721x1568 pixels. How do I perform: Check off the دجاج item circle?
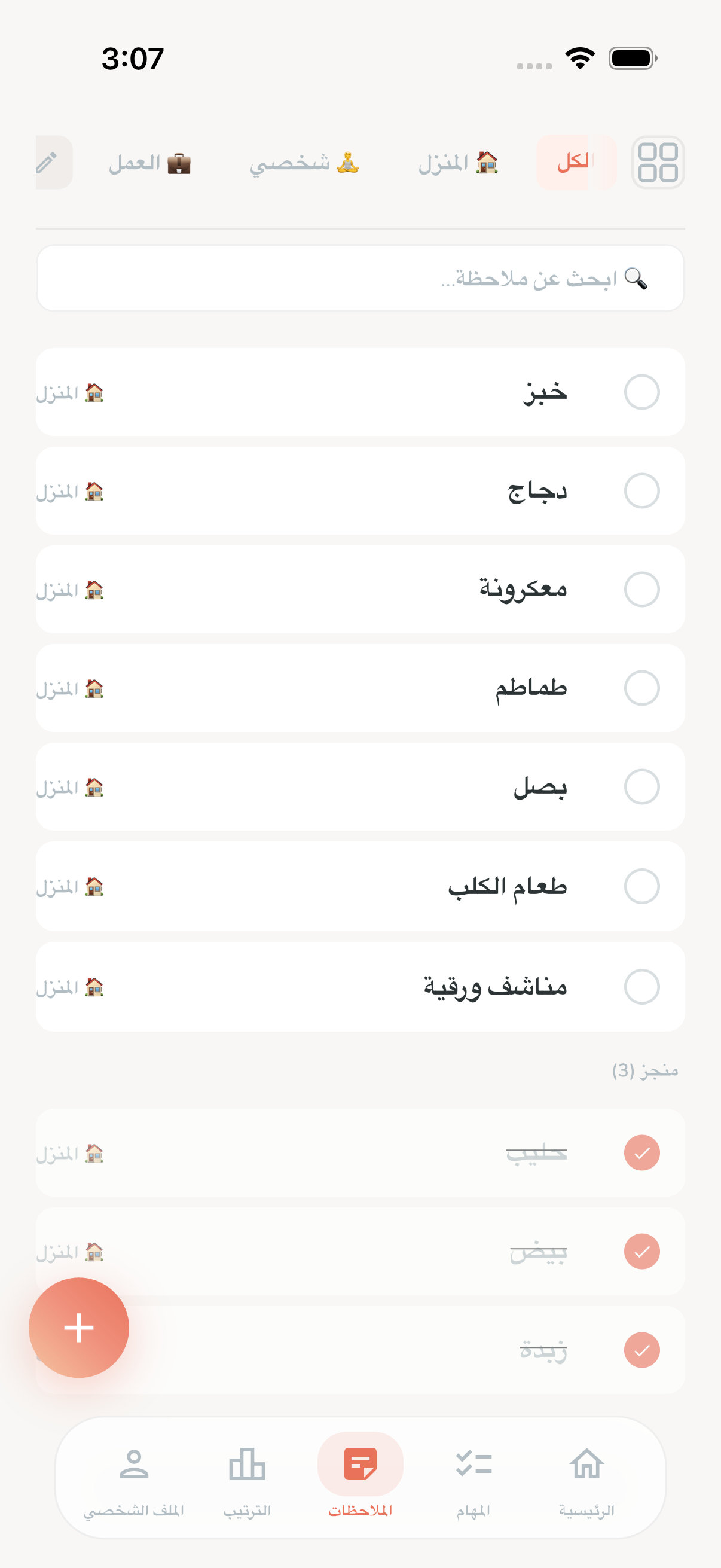(642, 490)
